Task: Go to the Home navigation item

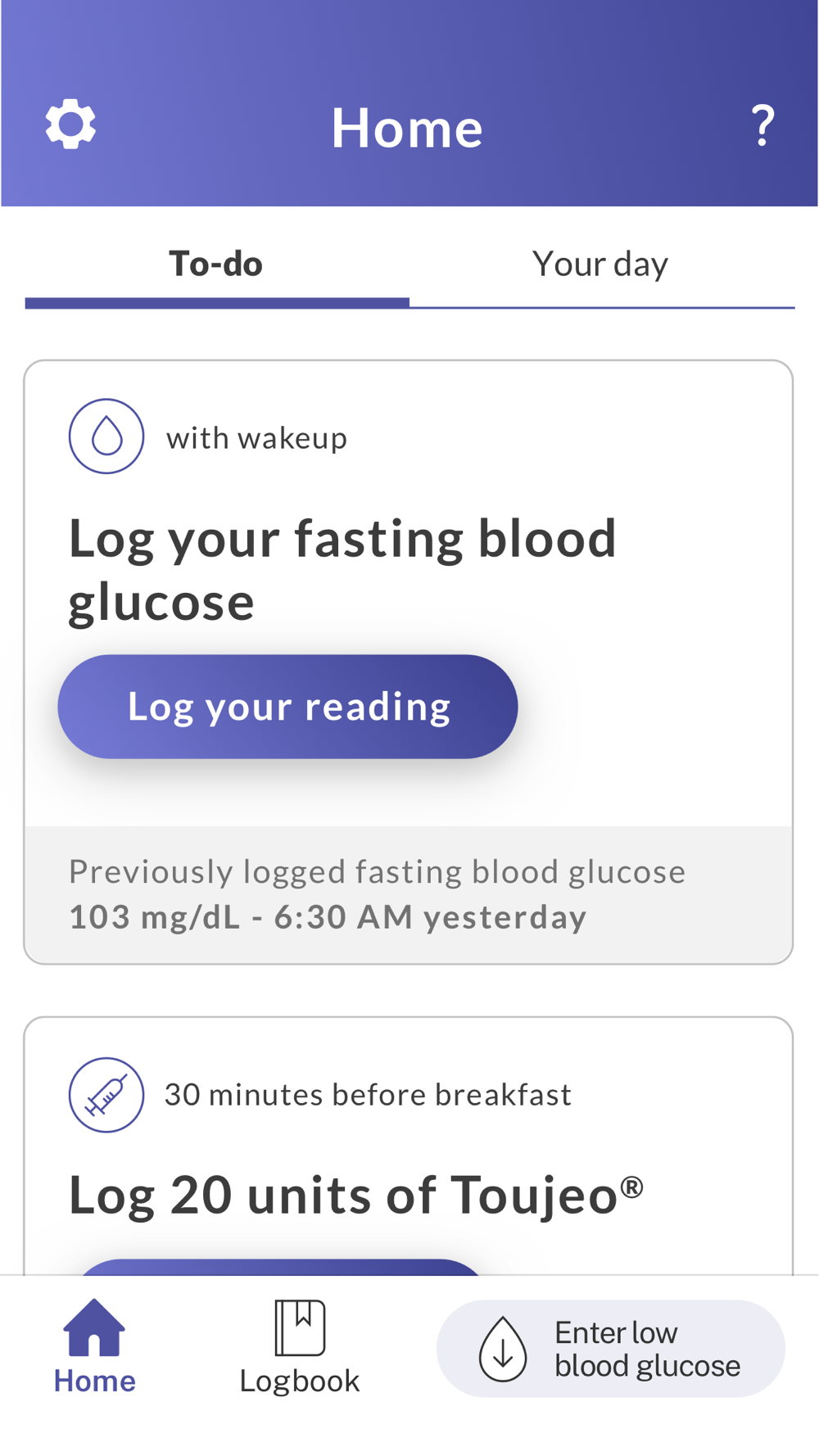Action: pos(94,1347)
